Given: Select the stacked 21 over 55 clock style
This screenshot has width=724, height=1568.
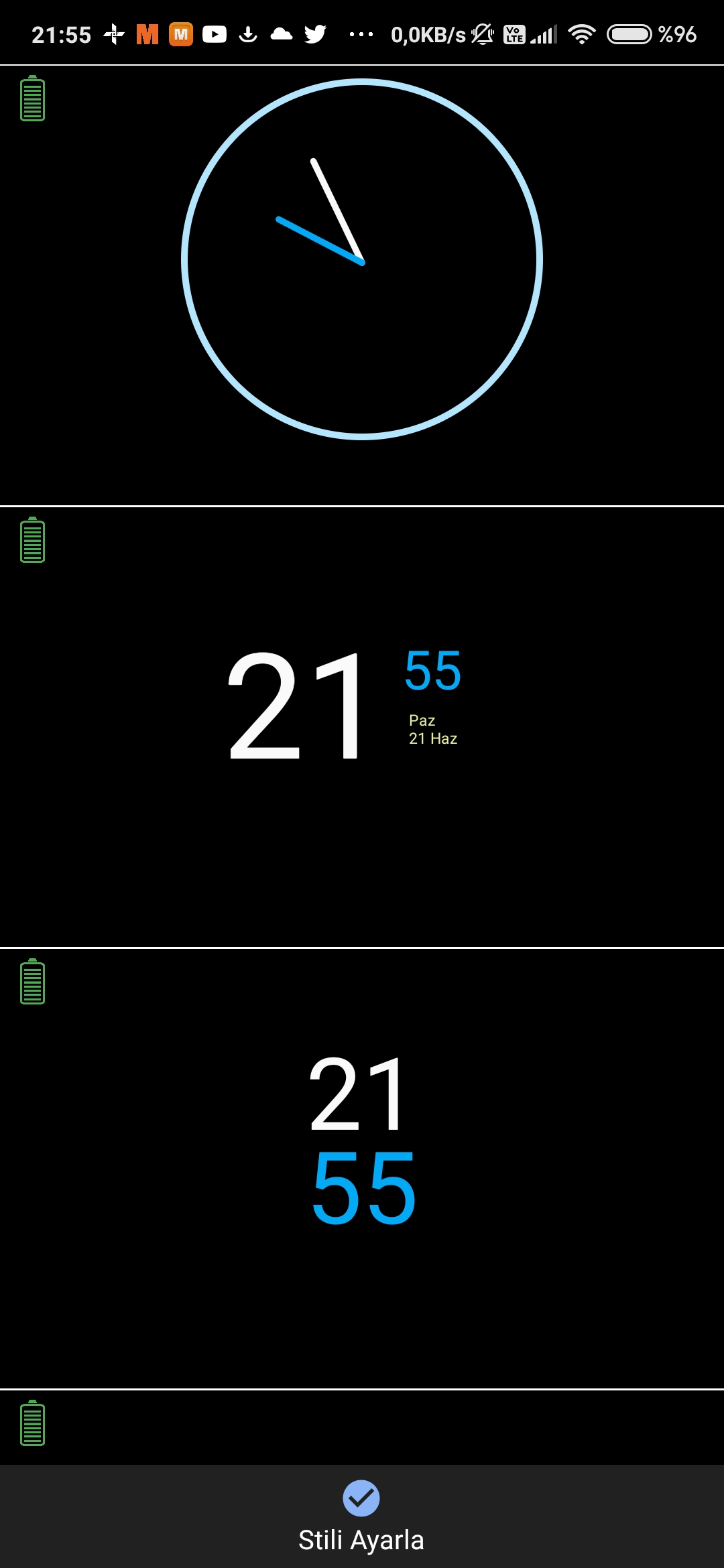Looking at the screenshot, I should (x=362, y=1169).
